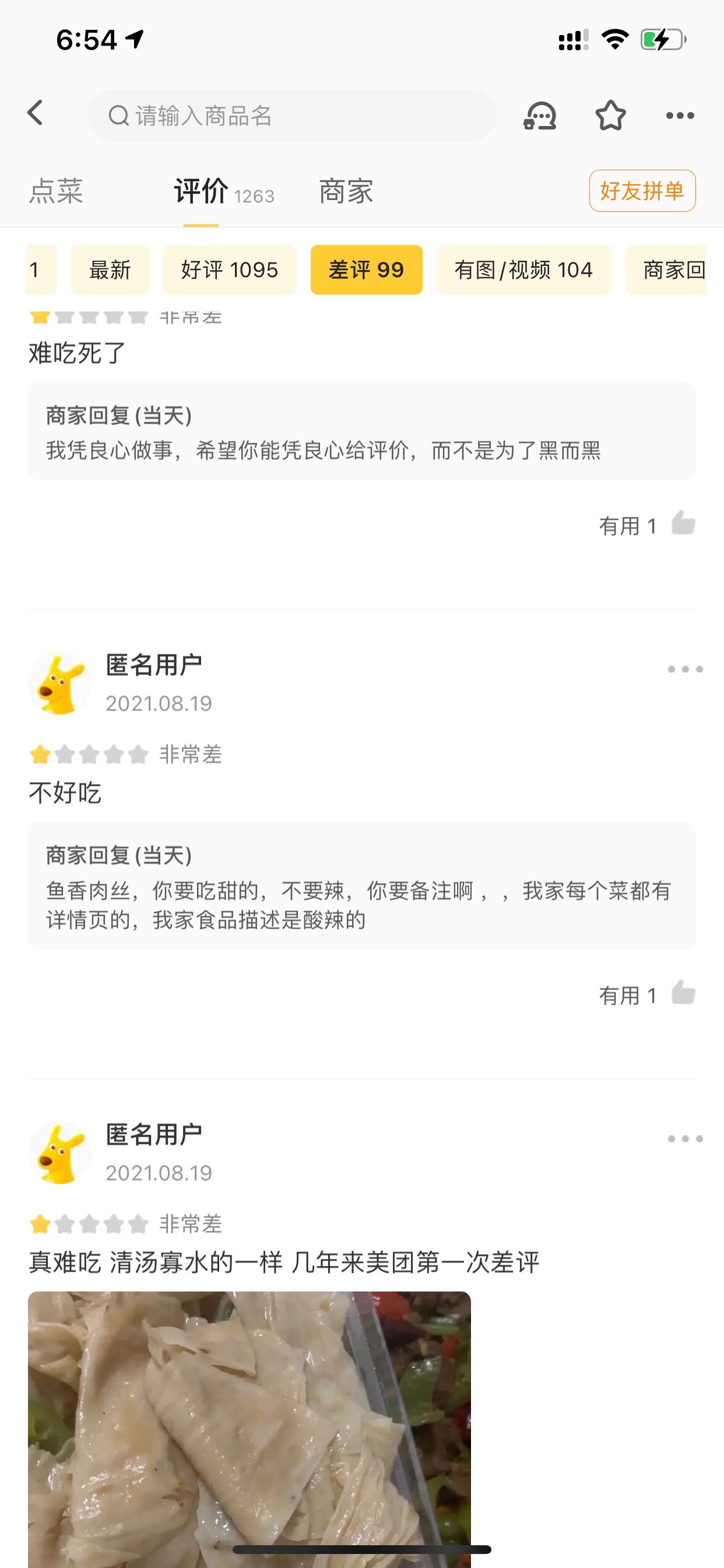The image size is (724, 1568).
Task: Contact customer service via headset icon
Action: (540, 116)
